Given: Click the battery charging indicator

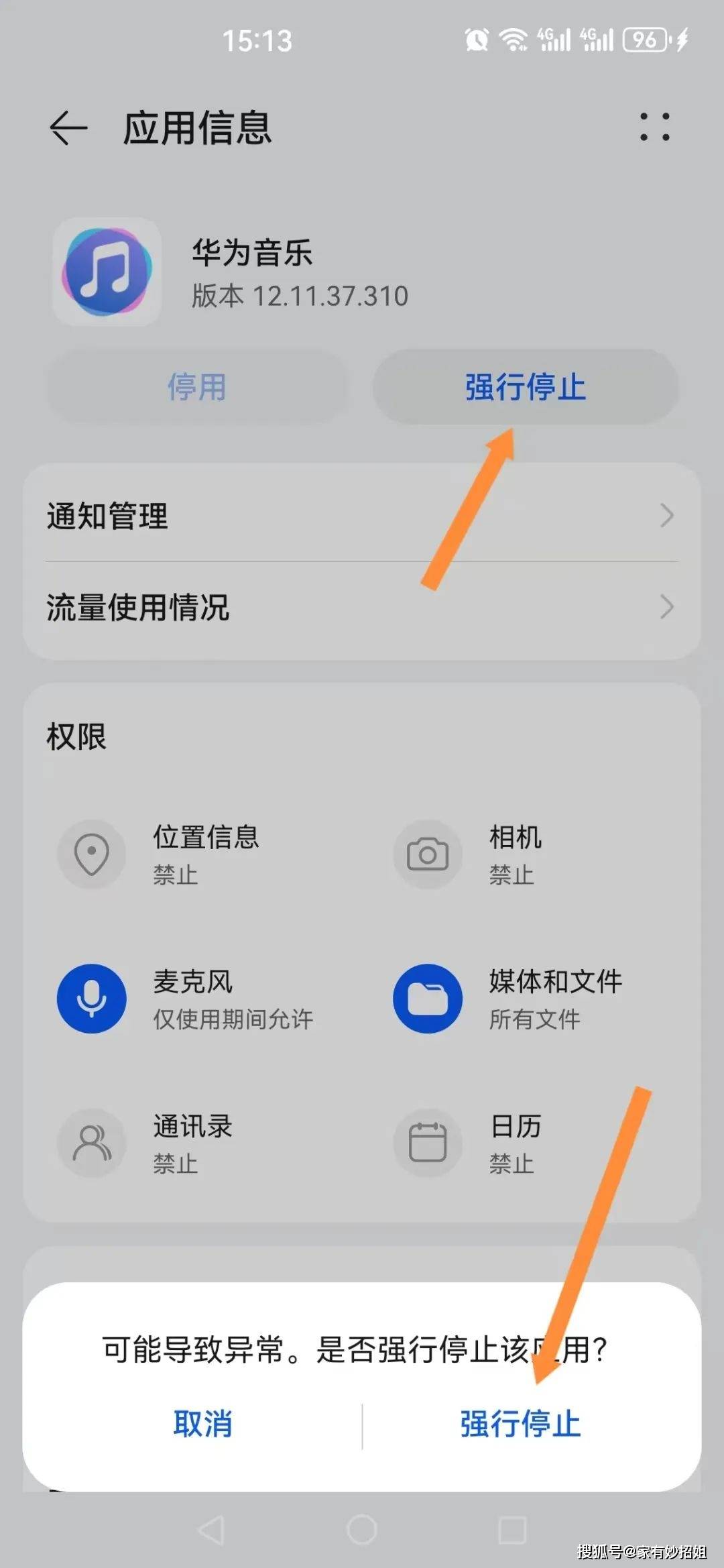Looking at the screenshot, I should pyautogui.click(x=646, y=40).
